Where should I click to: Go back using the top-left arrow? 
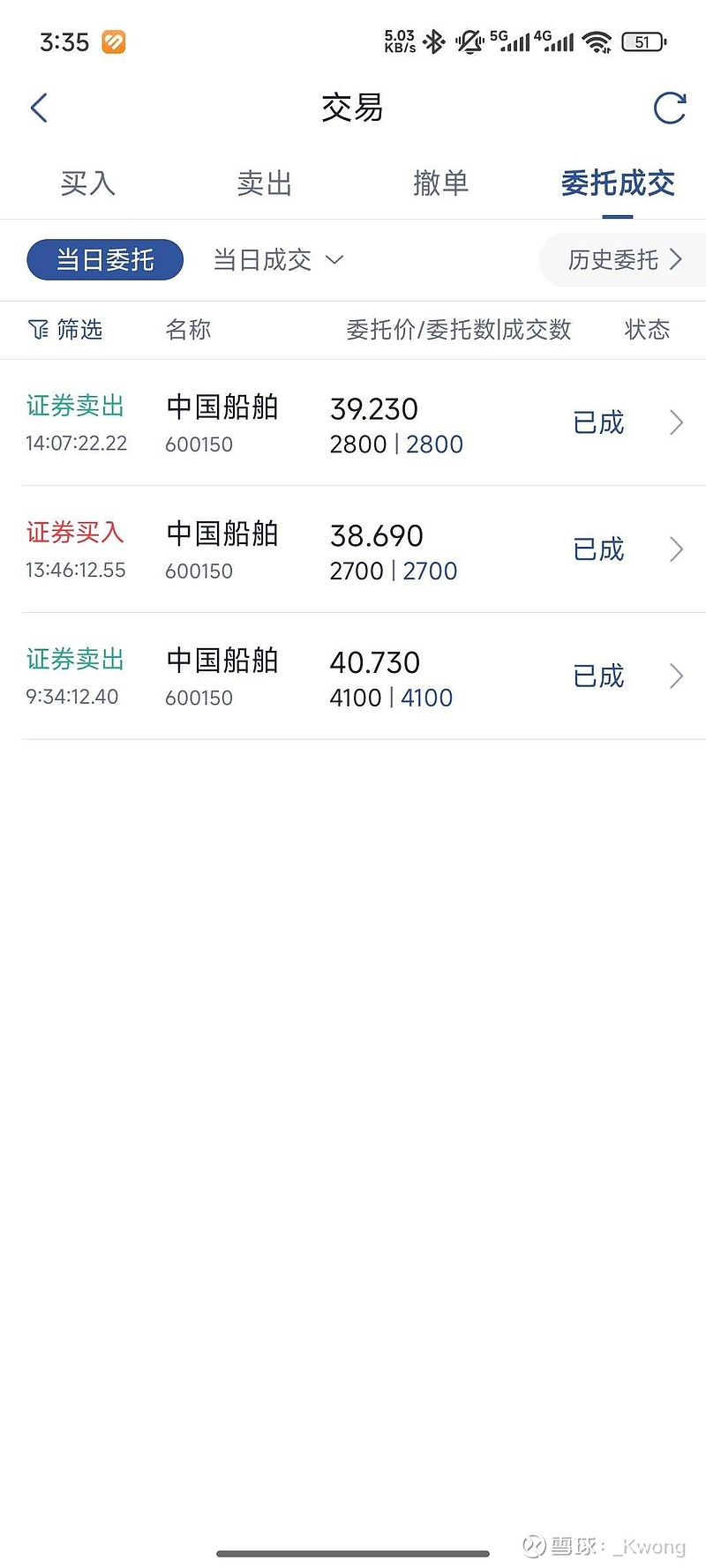click(39, 108)
